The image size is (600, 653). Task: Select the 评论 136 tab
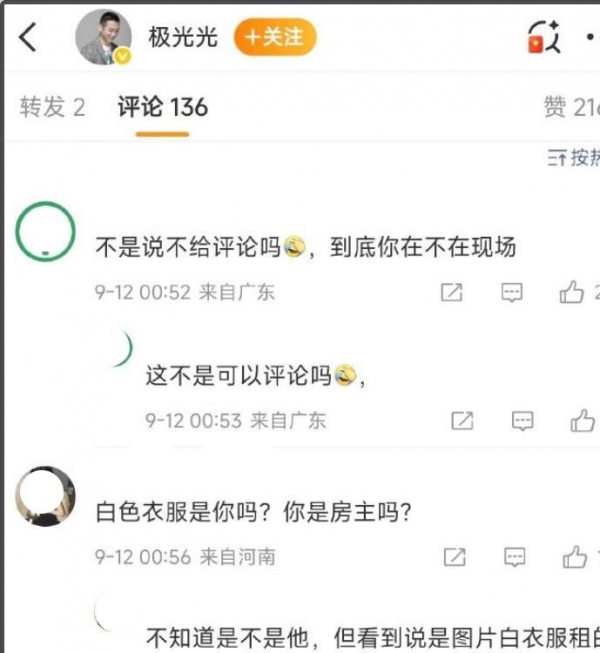[x=162, y=107]
